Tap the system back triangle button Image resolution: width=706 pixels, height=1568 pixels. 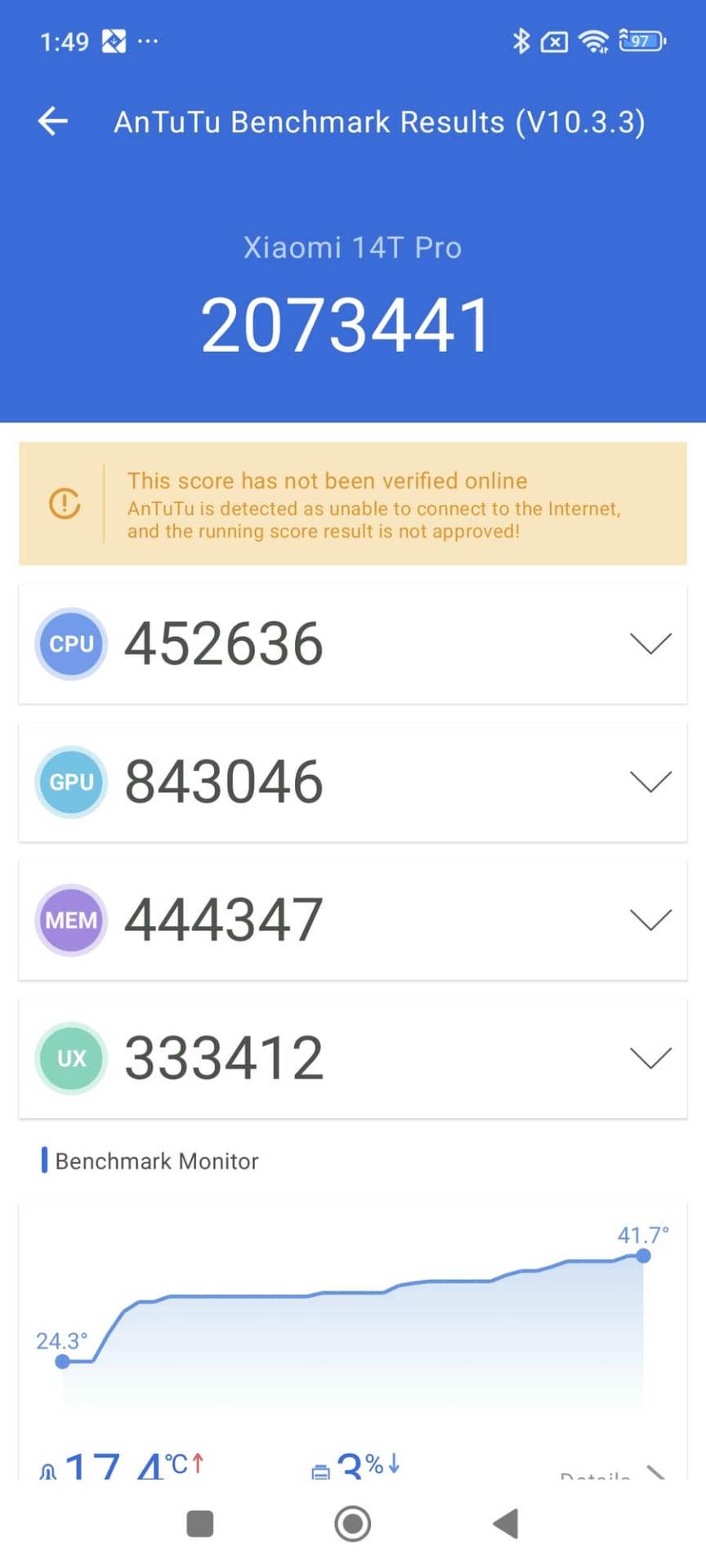(506, 1523)
